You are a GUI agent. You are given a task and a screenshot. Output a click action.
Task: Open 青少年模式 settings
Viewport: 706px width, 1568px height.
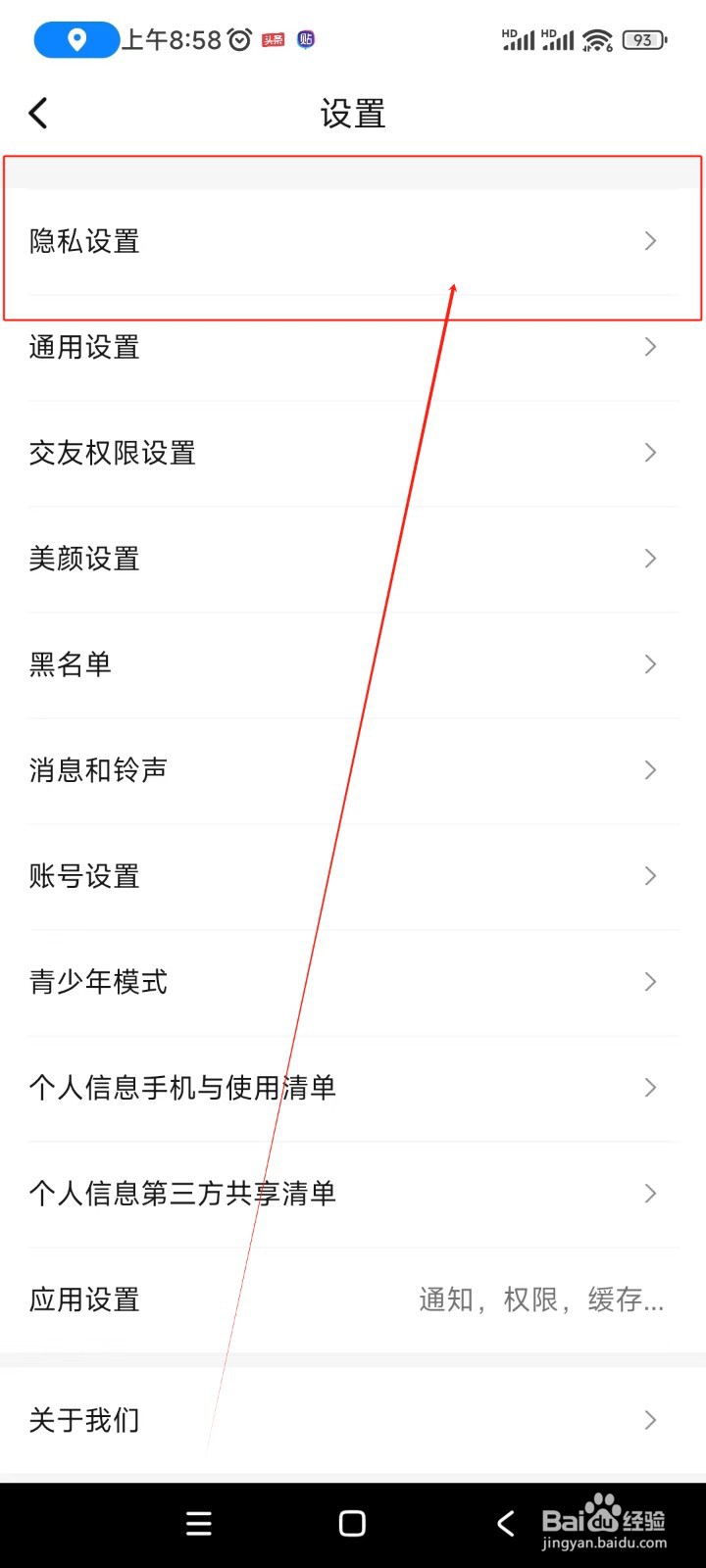point(353,981)
